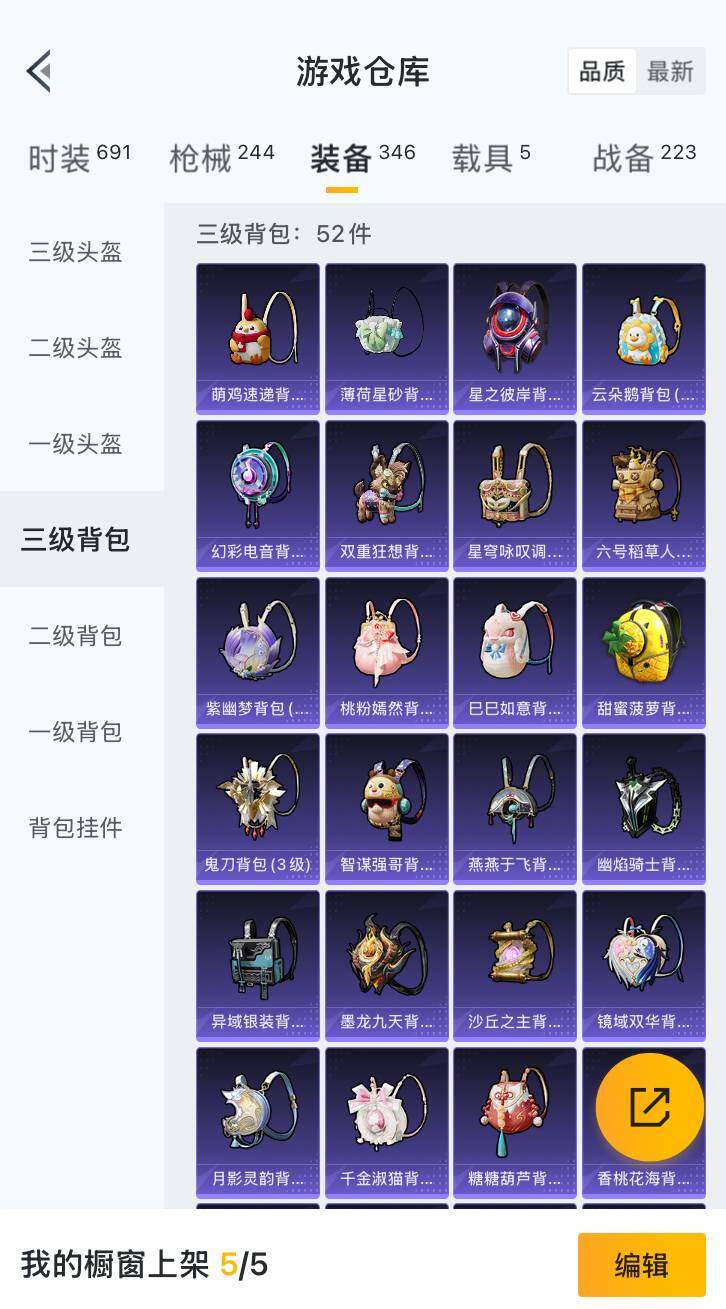
Task: Show 一级背包 items
Action: point(75,732)
